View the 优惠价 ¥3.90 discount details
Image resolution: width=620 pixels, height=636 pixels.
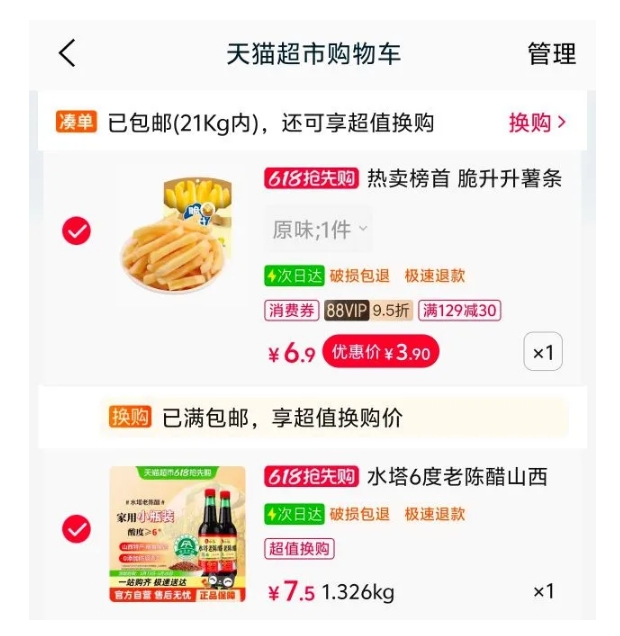tap(380, 352)
